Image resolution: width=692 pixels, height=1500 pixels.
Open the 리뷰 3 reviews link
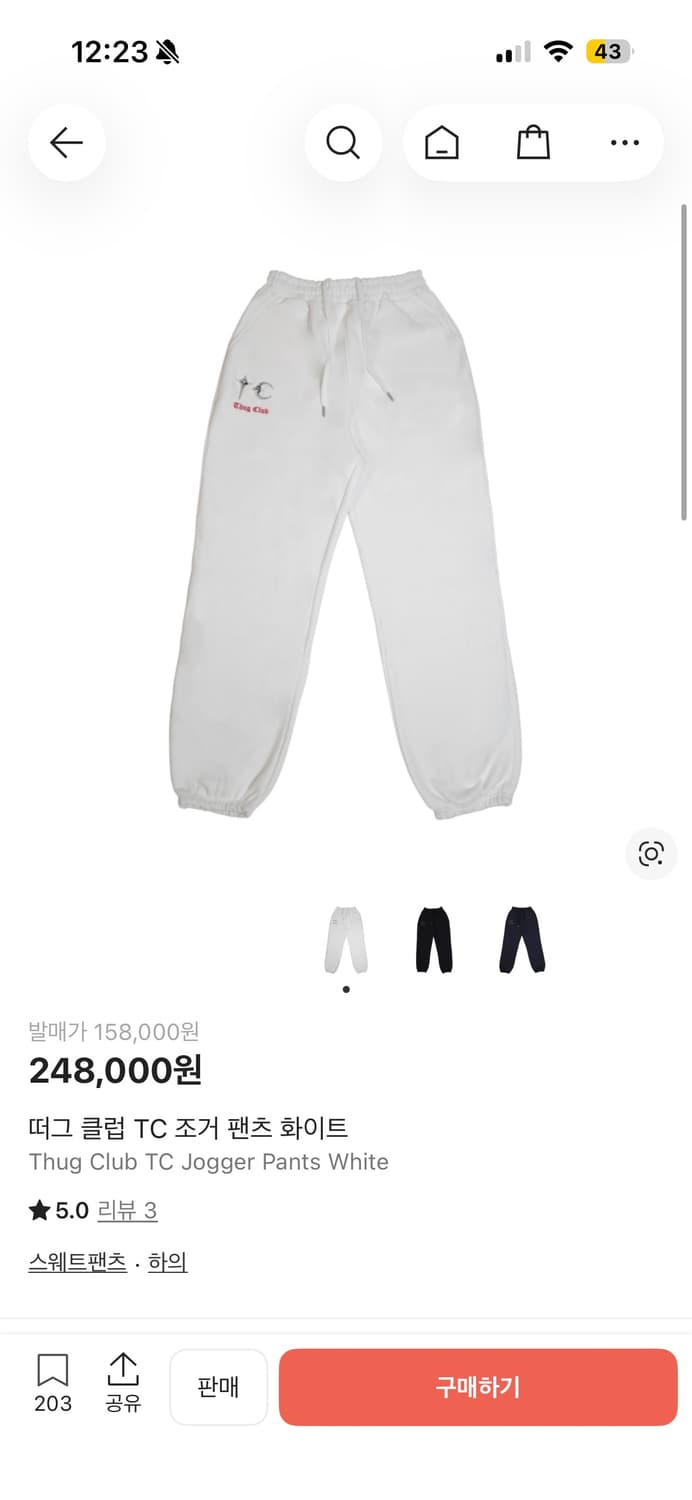pyautogui.click(x=127, y=1211)
